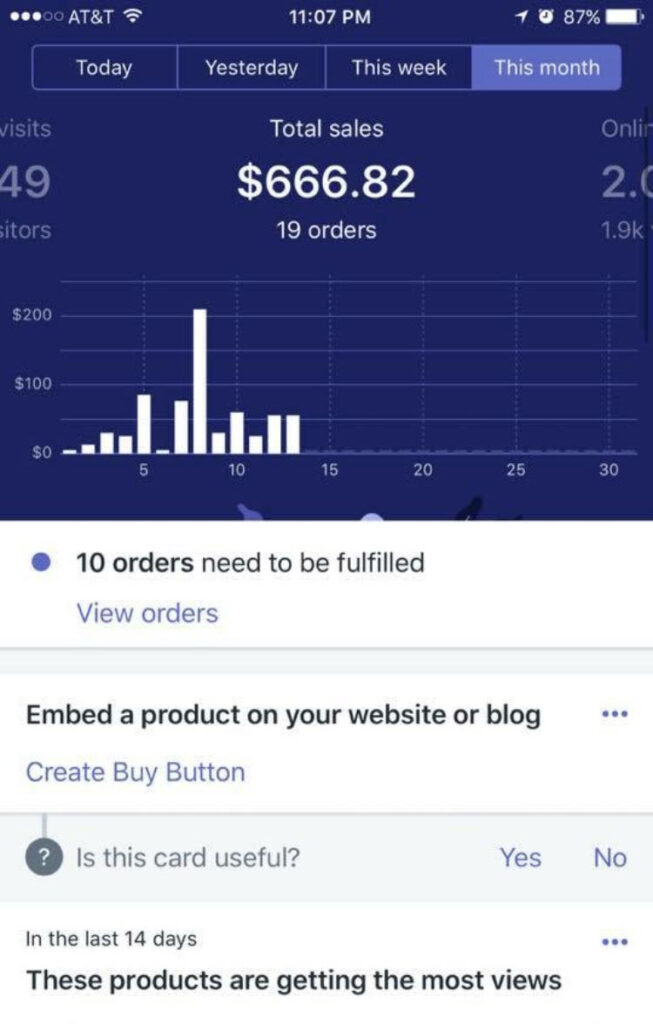Switch to the Today tab
This screenshot has height=1024, width=653.
[x=104, y=68]
